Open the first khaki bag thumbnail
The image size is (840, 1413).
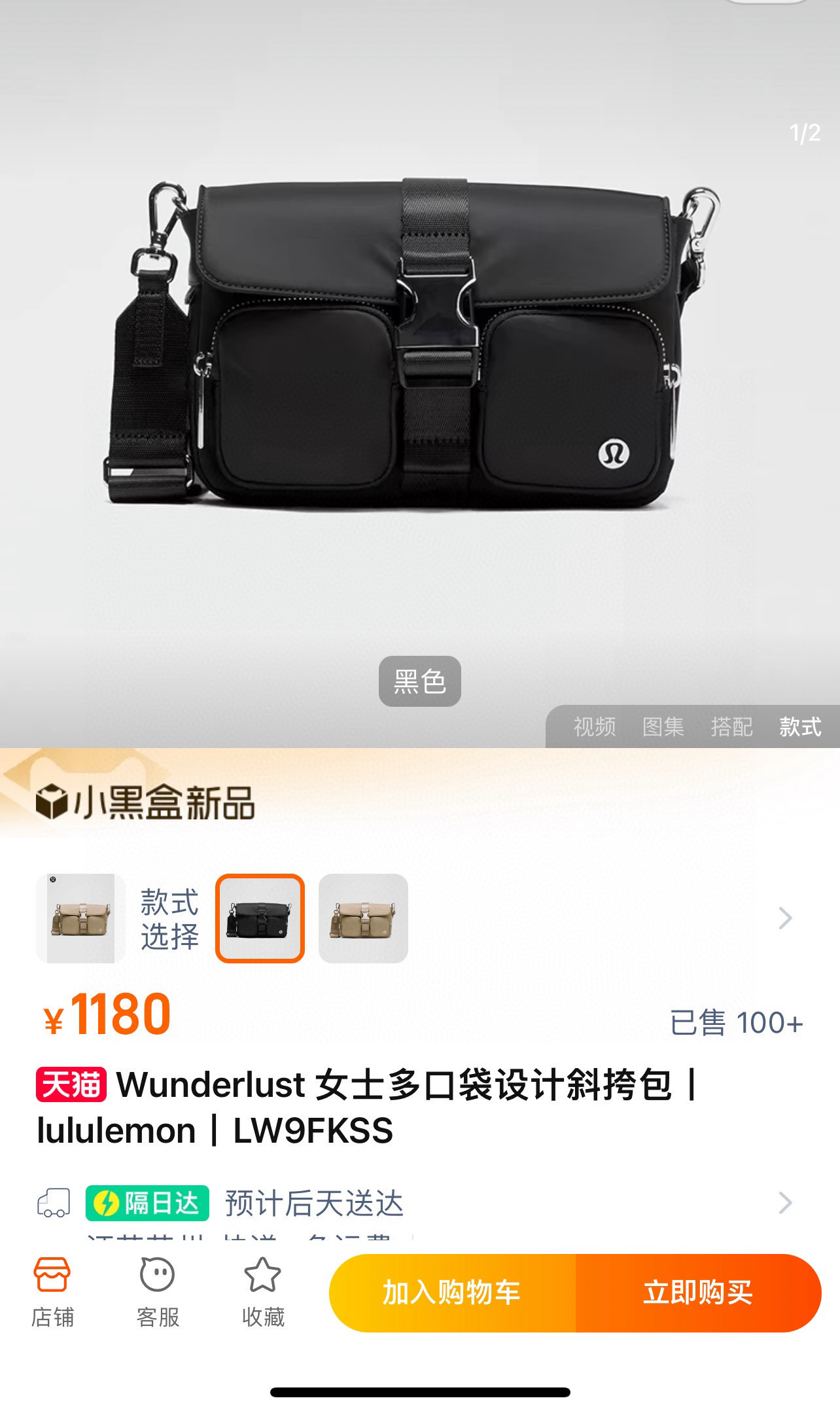click(80, 918)
